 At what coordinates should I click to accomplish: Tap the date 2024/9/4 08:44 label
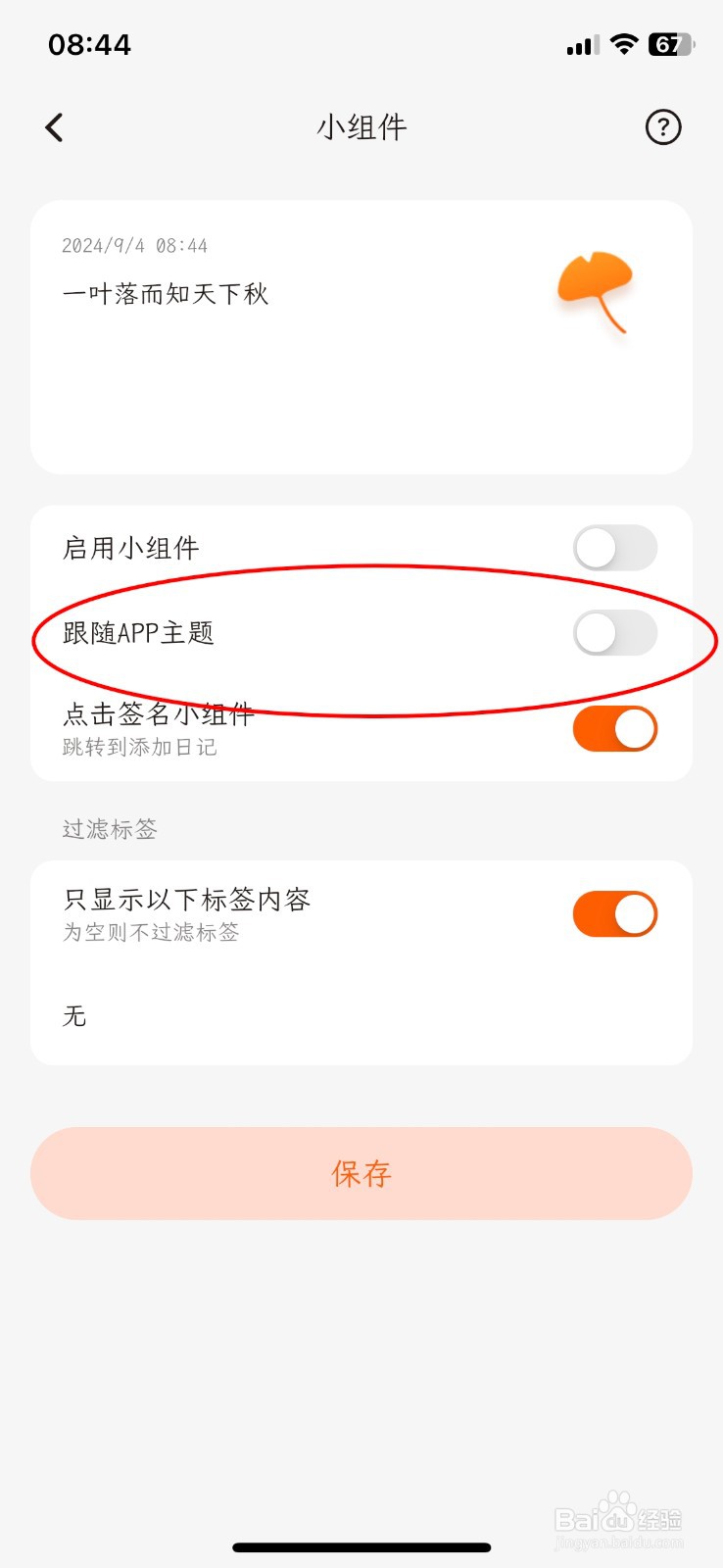click(x=134, y=245)
